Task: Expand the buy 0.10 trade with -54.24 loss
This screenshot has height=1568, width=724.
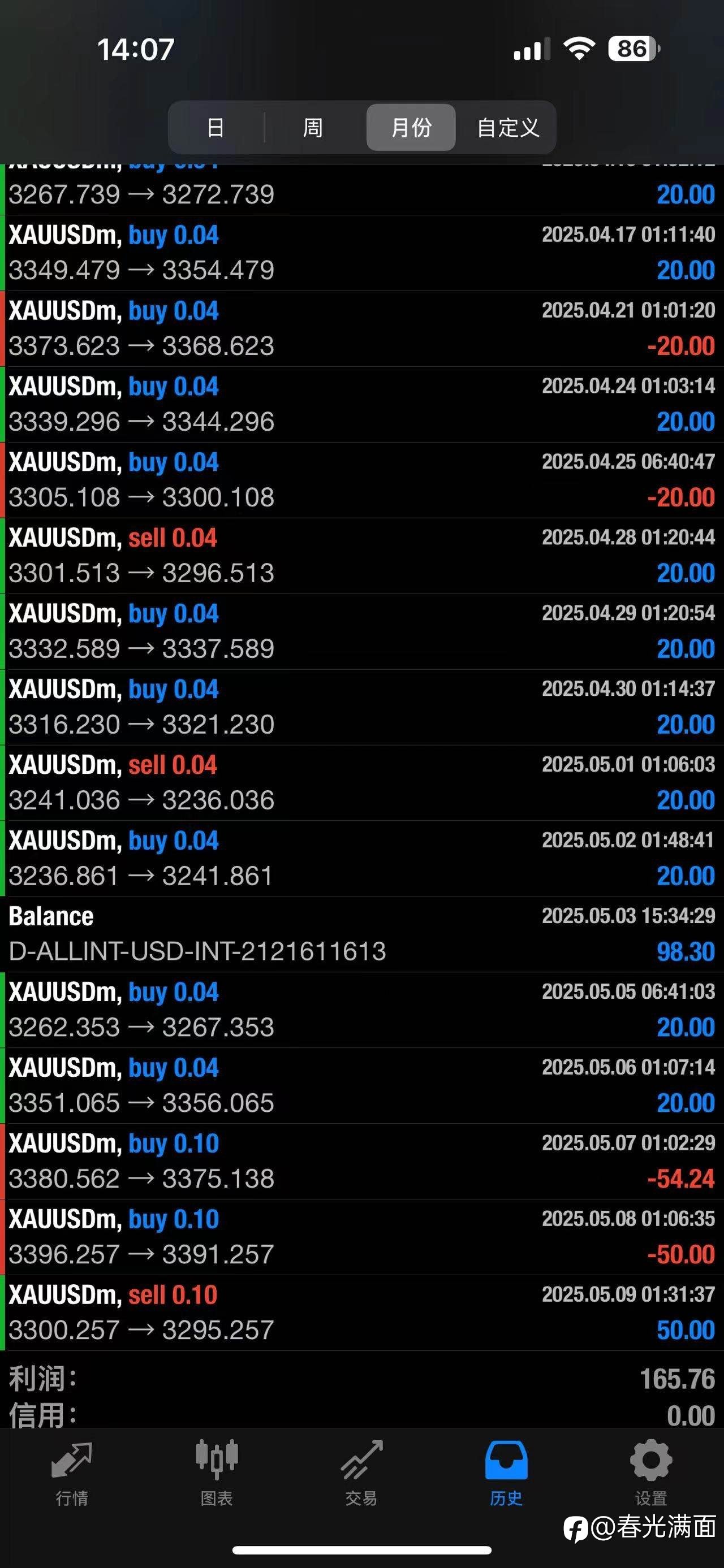Action: point(361,1162)
